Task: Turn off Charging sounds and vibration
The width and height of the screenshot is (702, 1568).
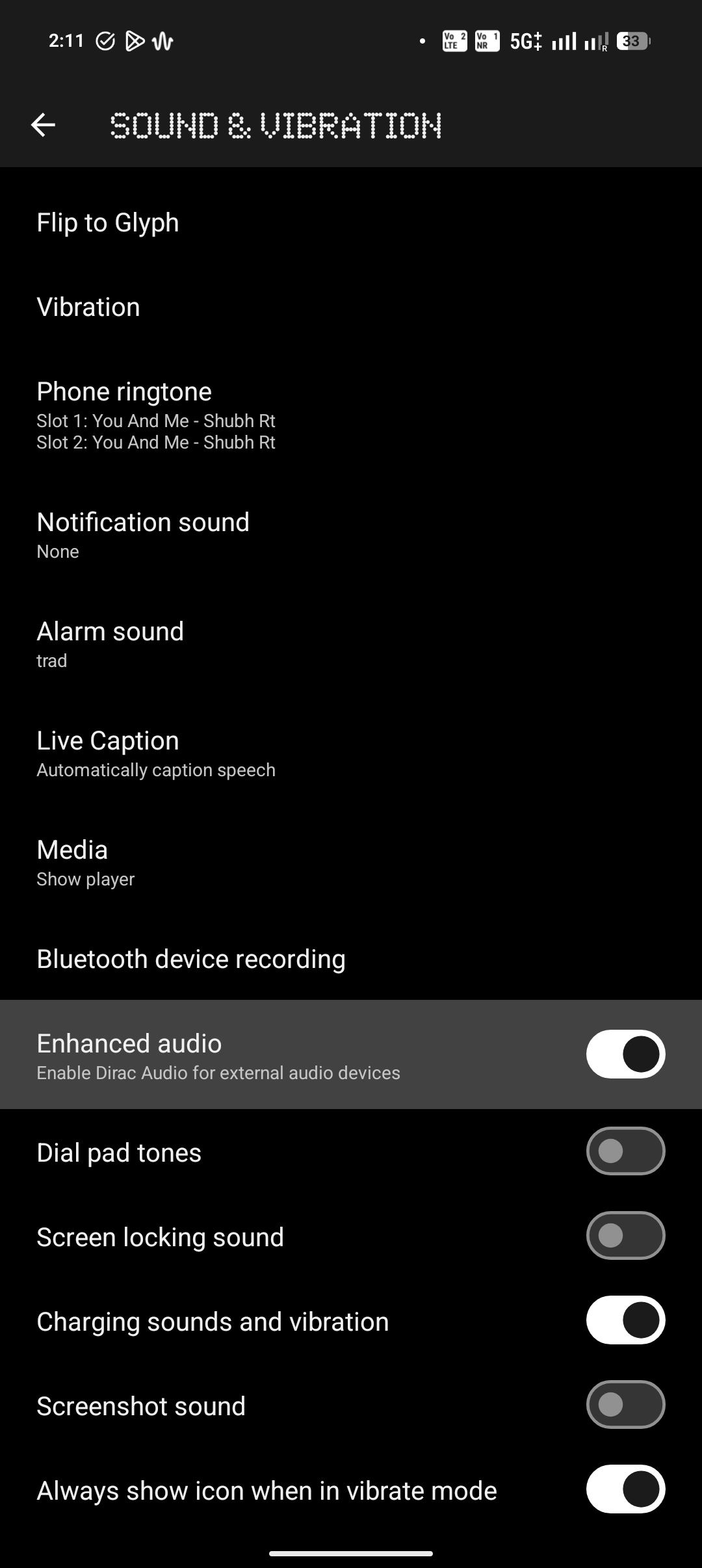Action: (625, 1320)
